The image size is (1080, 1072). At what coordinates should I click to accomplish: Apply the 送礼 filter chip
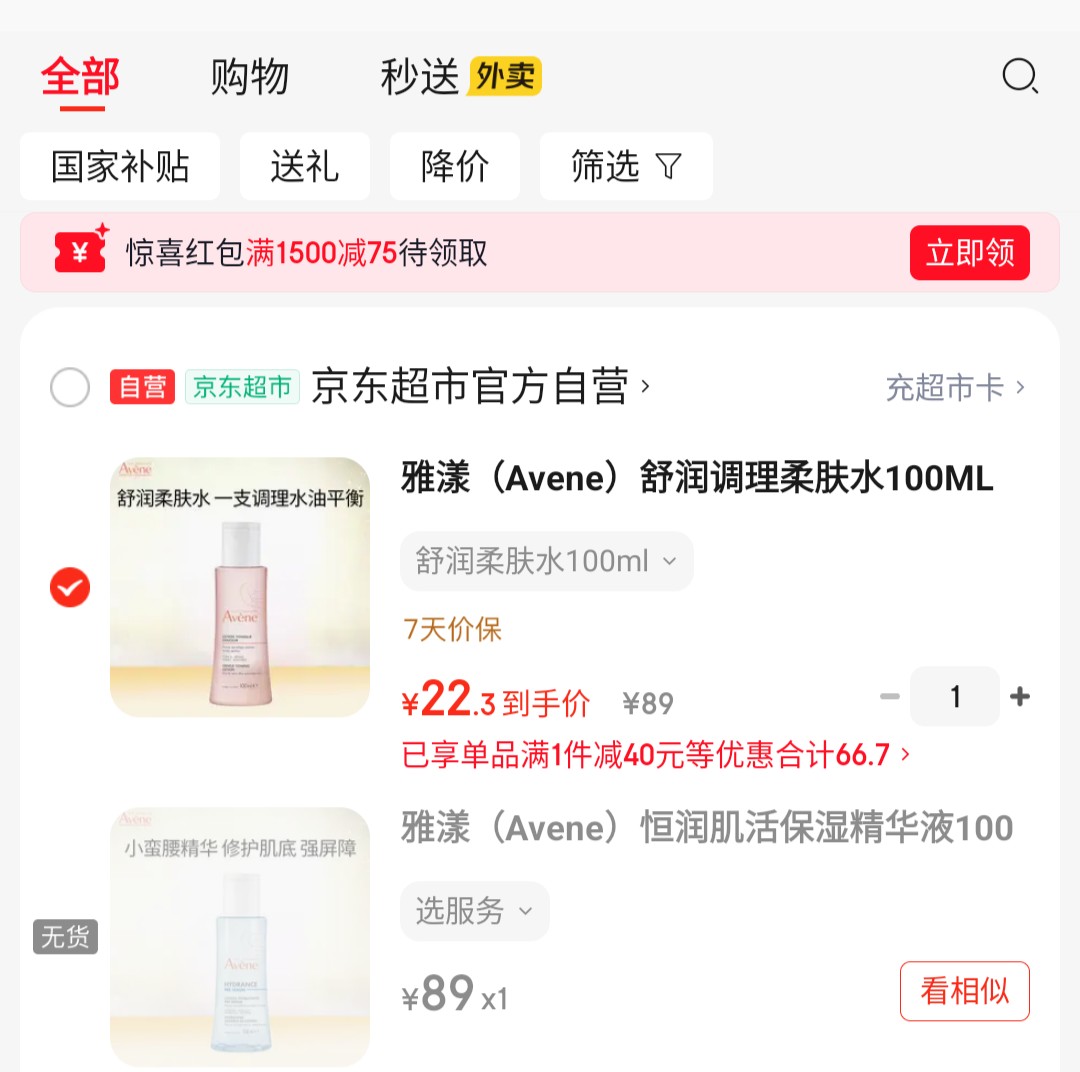pos(304,166)
